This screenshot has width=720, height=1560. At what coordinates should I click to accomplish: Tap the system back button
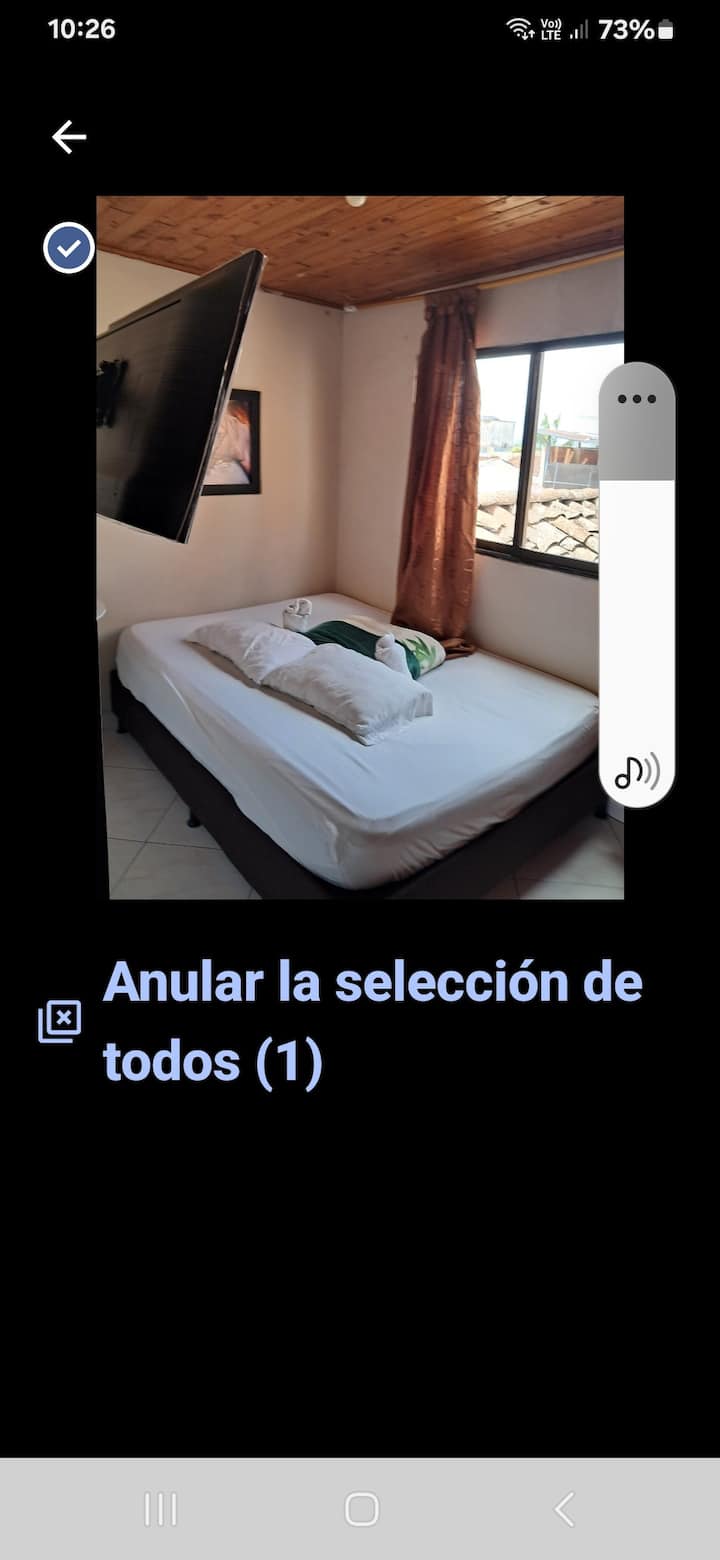[x=564, y=1509]
